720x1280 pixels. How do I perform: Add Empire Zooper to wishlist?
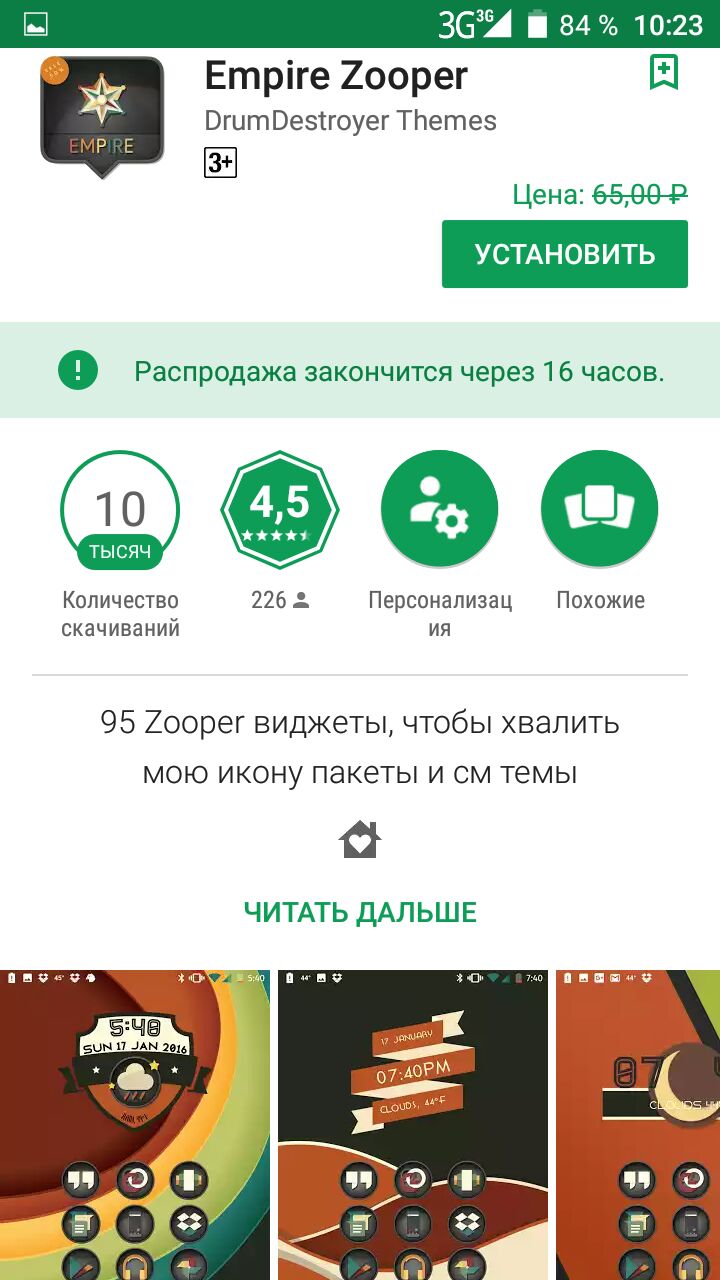coord(664,72)
